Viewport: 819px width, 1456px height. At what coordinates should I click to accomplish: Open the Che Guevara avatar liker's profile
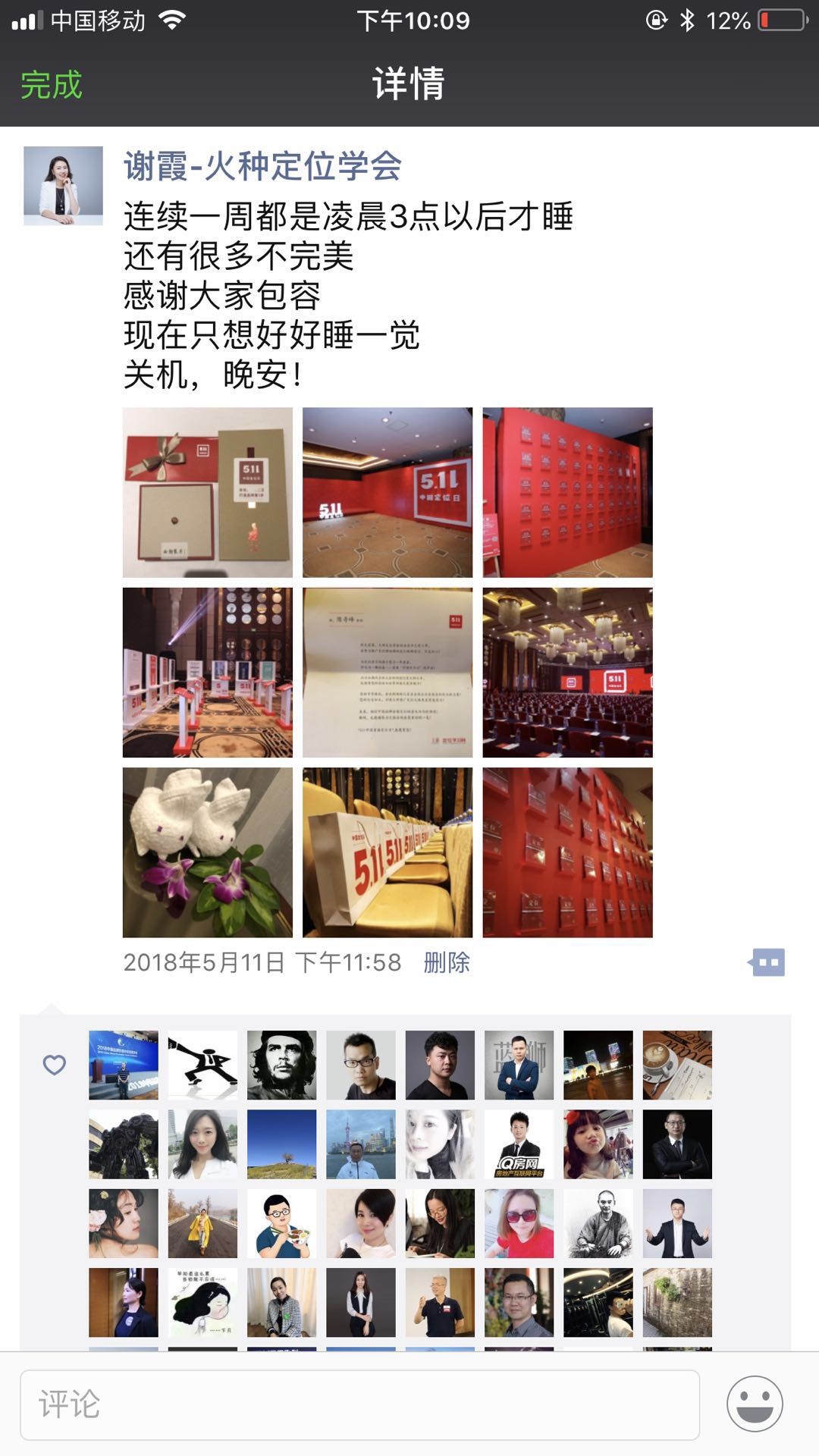(x=281, y=1065)
